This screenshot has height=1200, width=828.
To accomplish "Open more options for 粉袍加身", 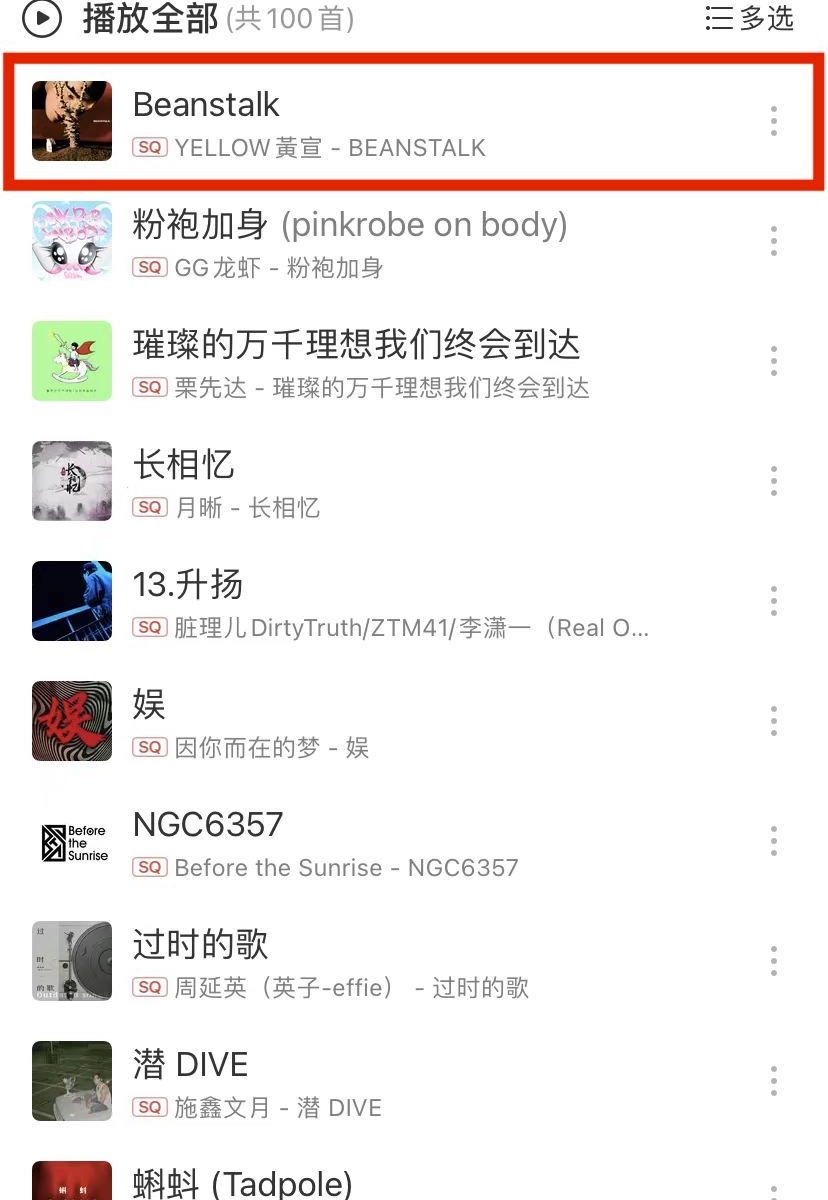I will 773,241.
